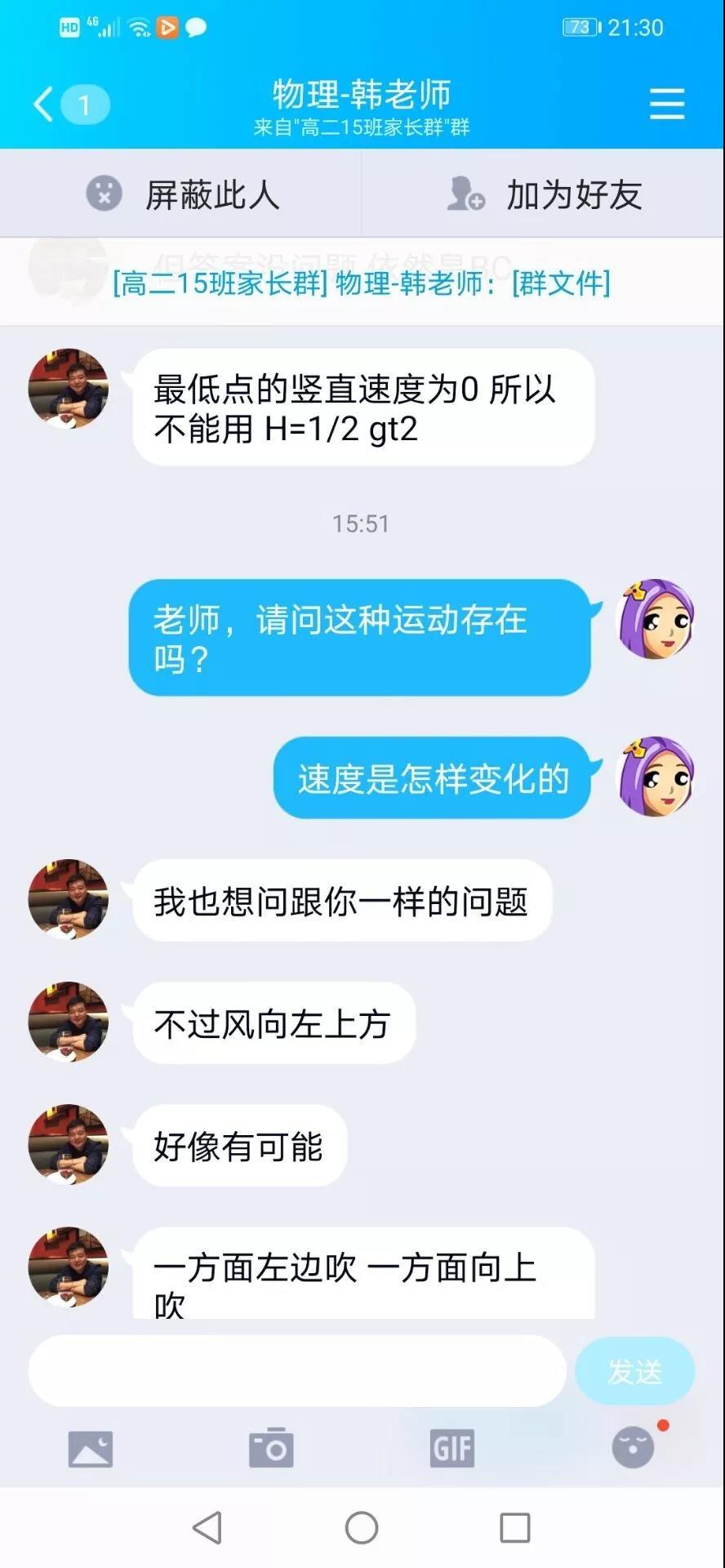Tap my avatar beside 速度是怎样变化的

pos(656,777)
